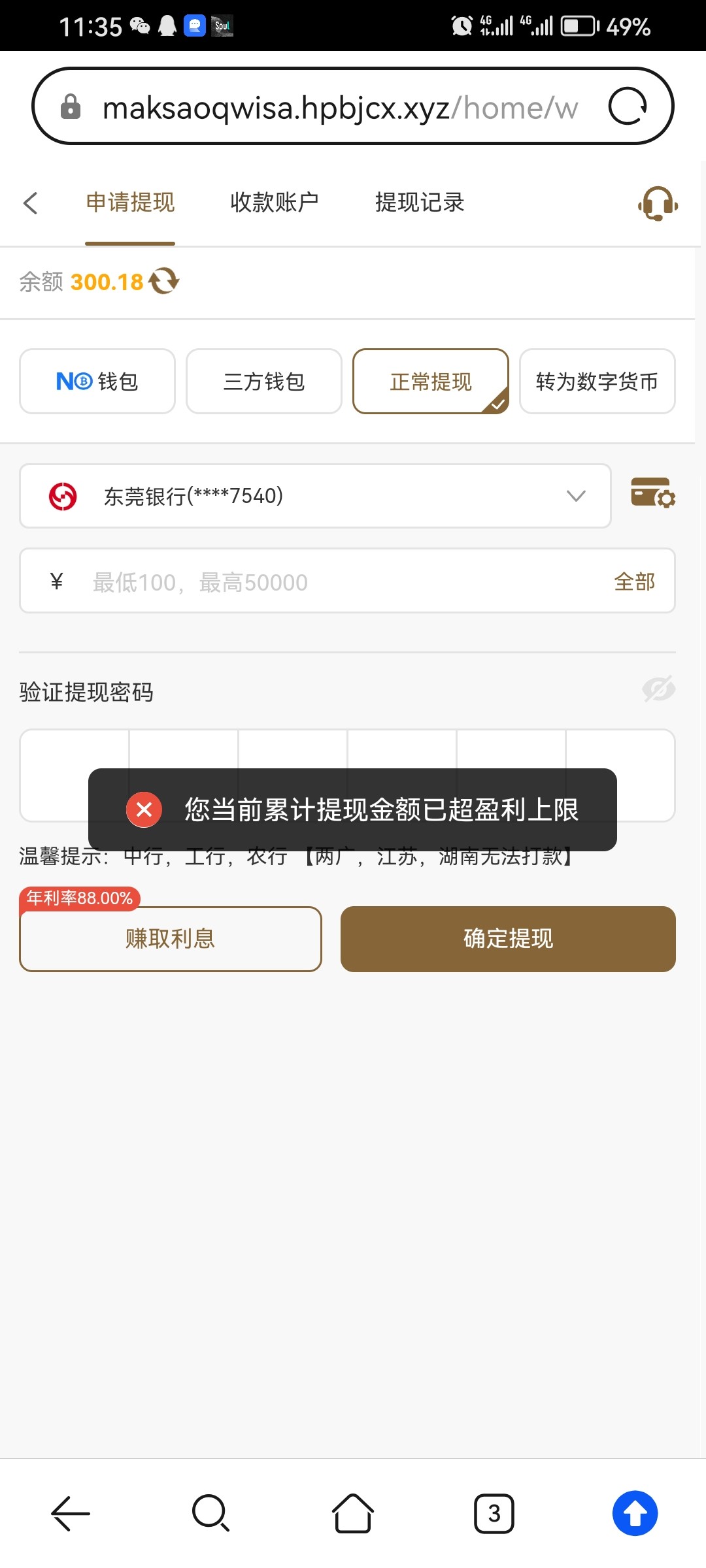This screenshot has width=706, height=1568.
Task: Confirm withdrawal with 确定提现
Action: tap(508, 939)
